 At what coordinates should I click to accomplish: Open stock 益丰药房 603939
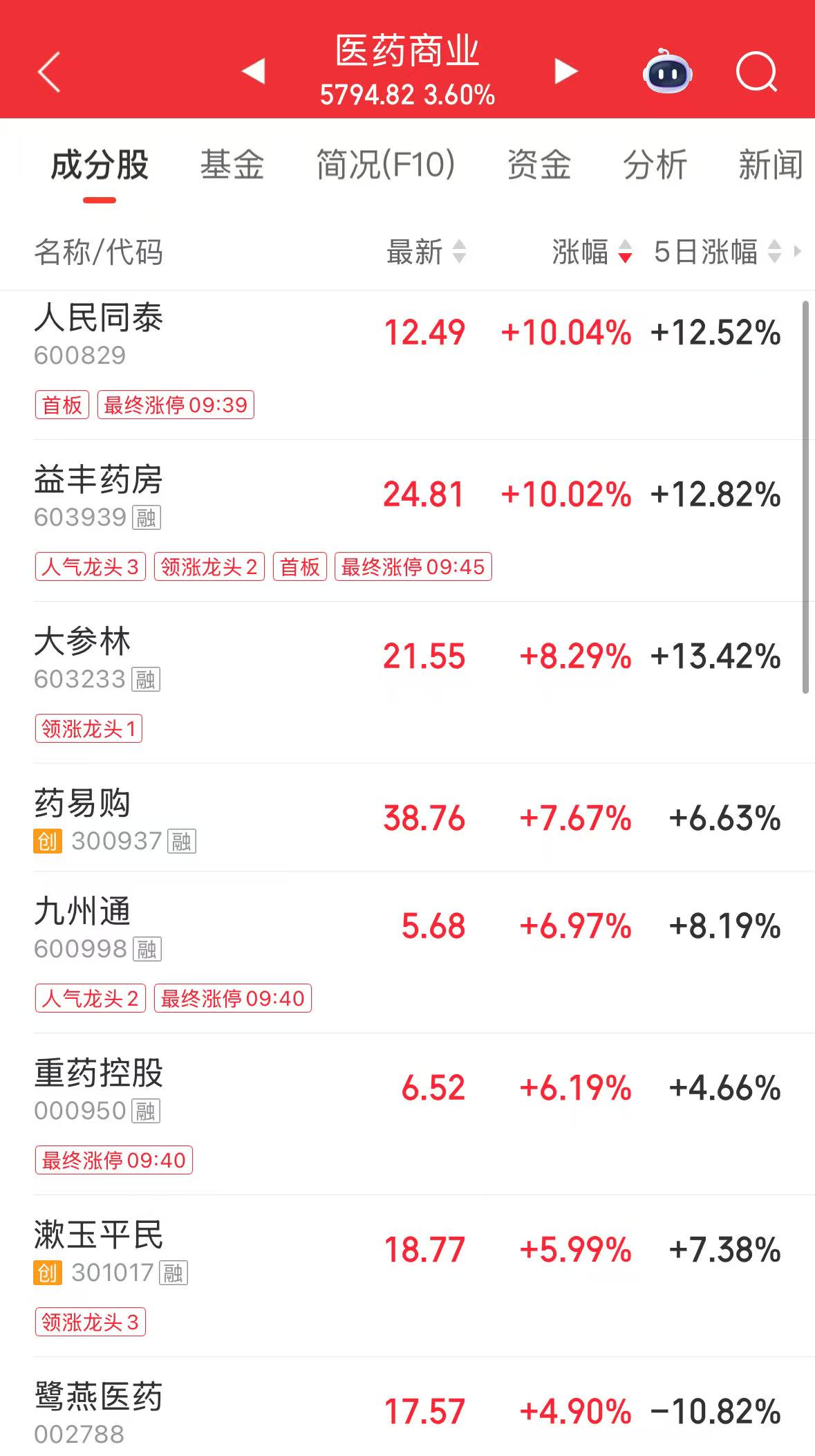[99, 495]
